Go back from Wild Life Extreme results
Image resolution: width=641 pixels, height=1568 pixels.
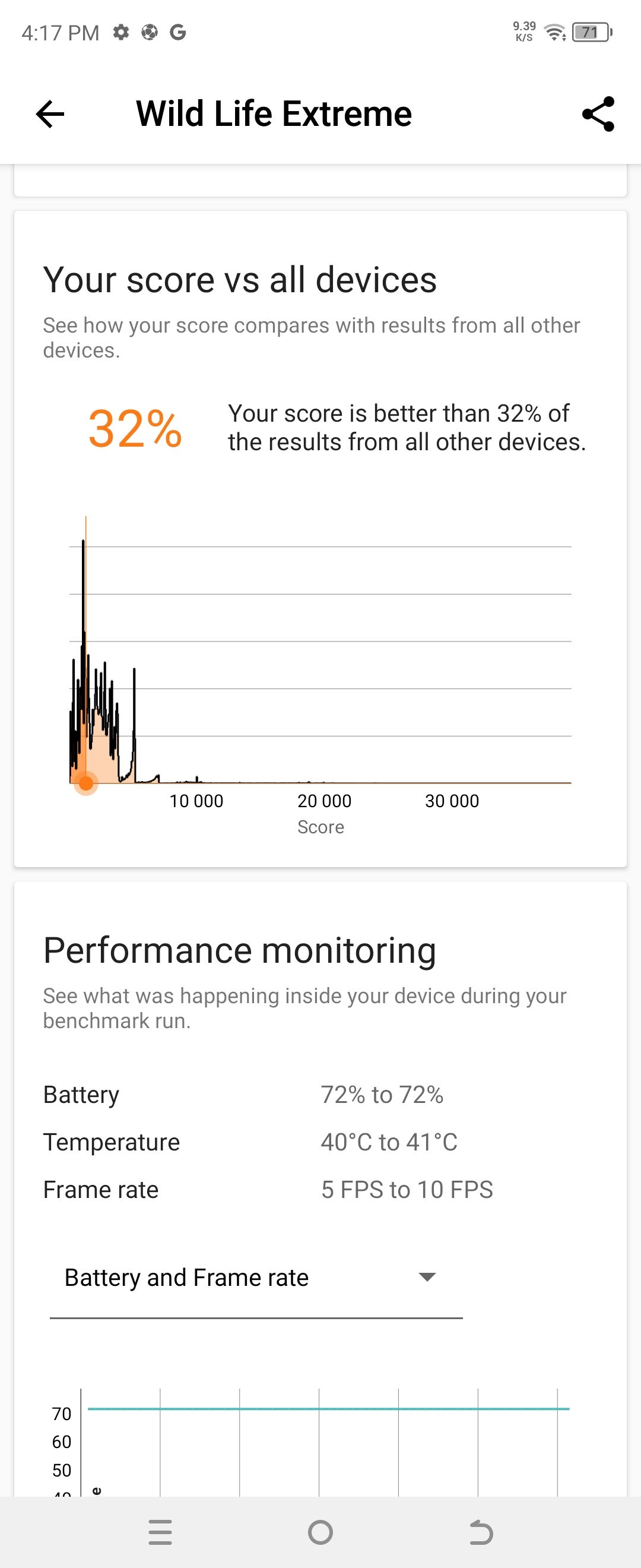[50, 114]
